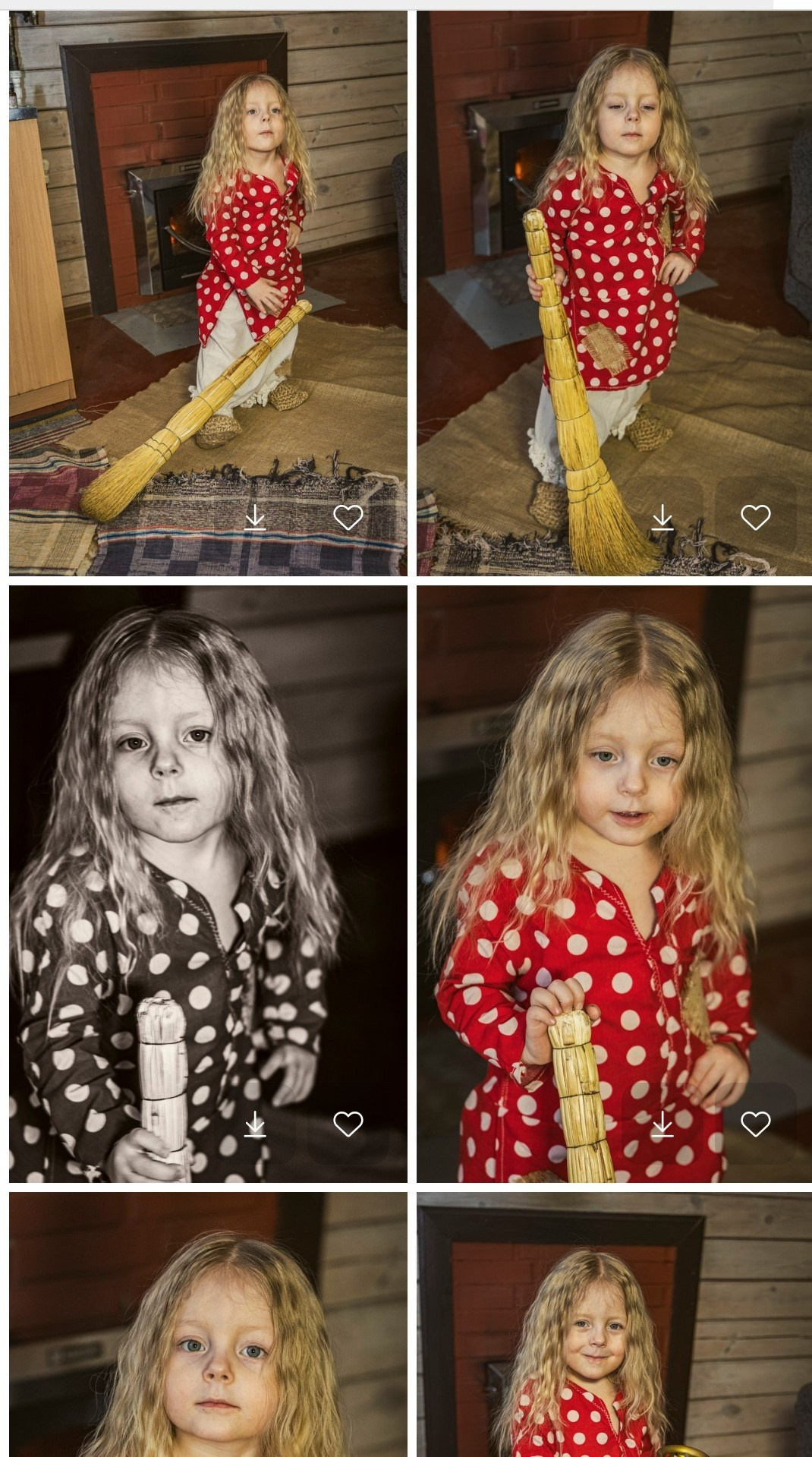Like the black-and-white portrait photo
Image resolution: width=812 pixels, height=1457 pixels.
[348, 1124]
